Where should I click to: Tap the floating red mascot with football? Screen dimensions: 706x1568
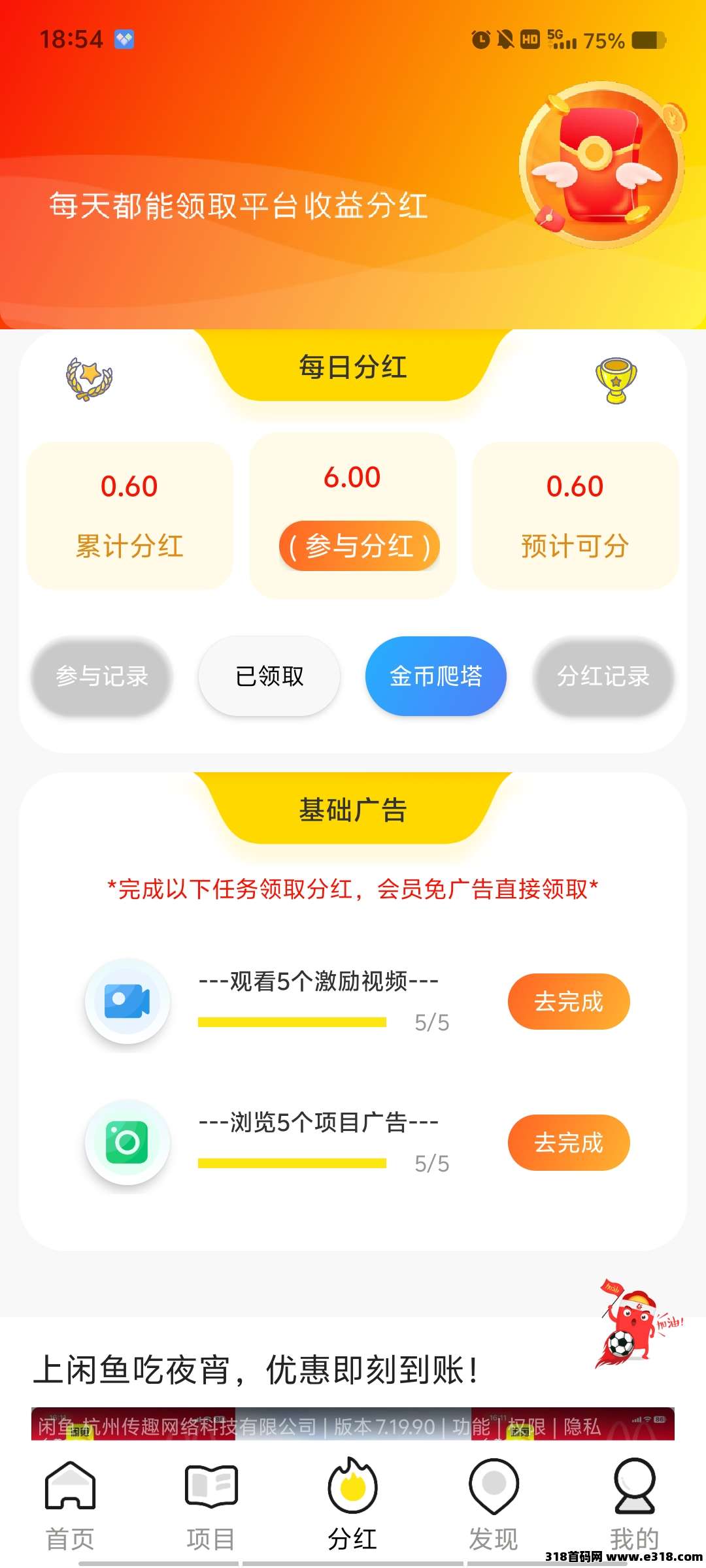coord(633,1325)
